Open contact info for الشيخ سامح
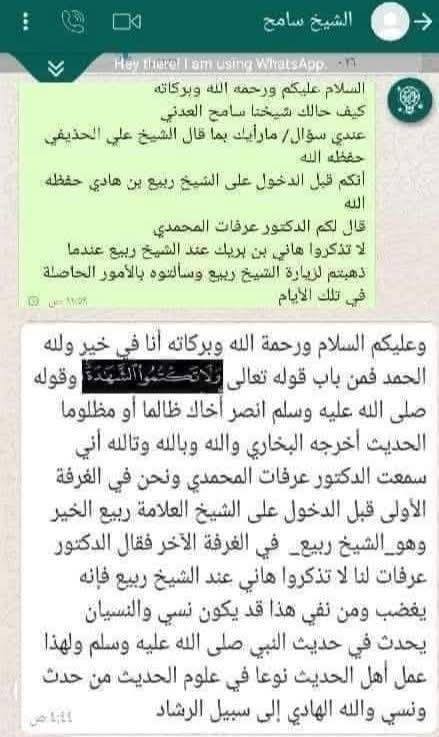439x737 pixels. [x=307, y=21]
